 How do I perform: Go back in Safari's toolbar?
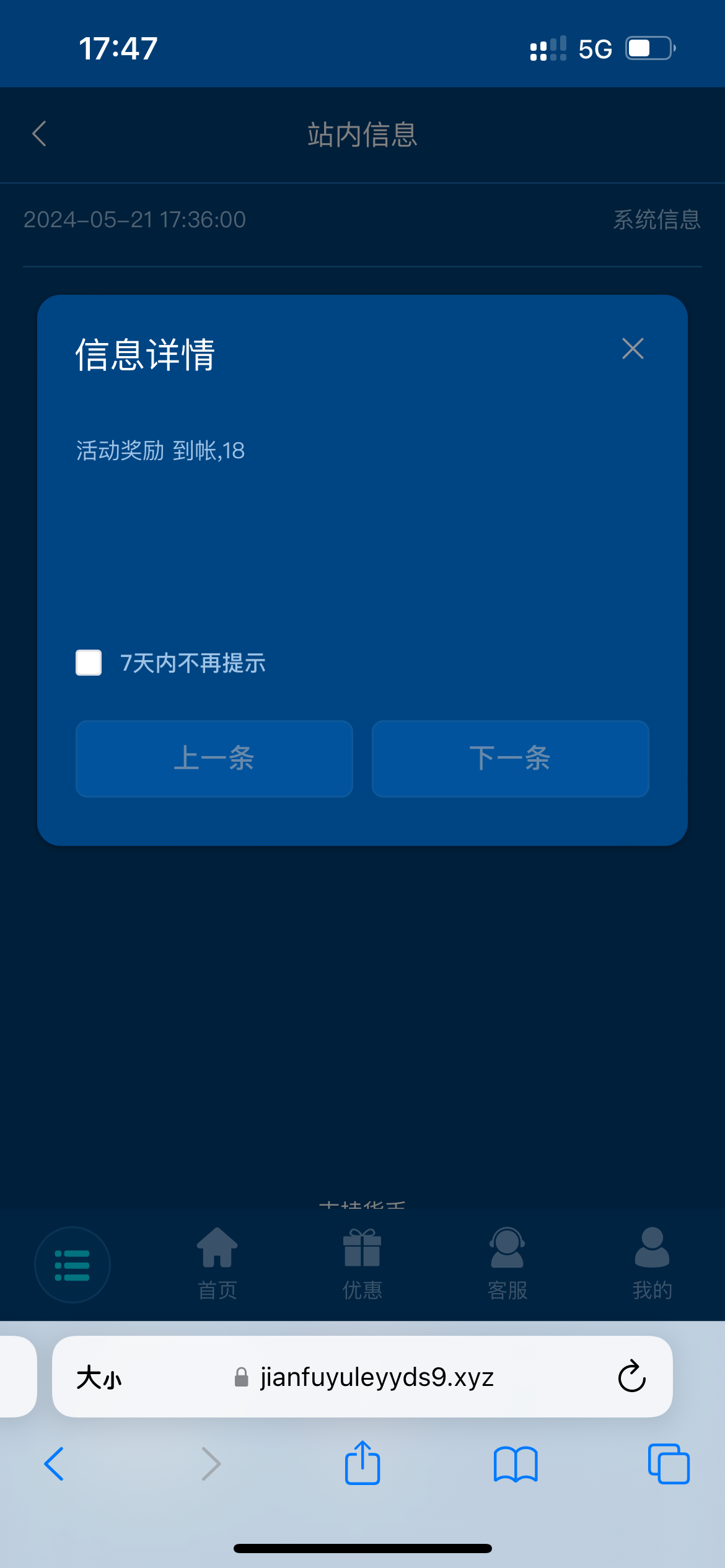(54, 1464)
